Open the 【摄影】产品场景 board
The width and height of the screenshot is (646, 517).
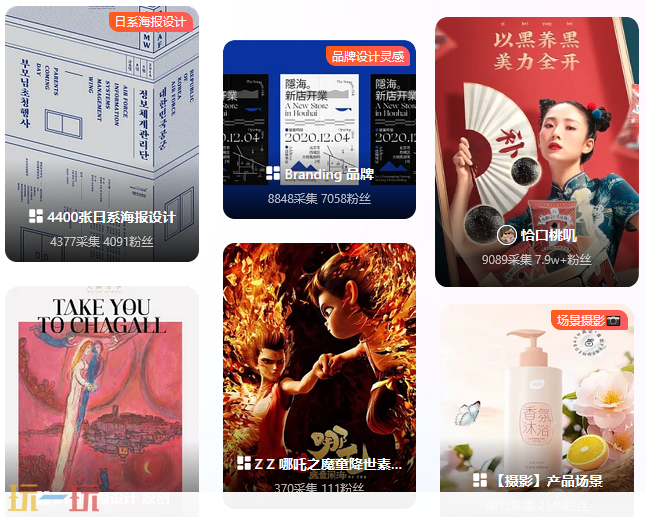(538, 400)
